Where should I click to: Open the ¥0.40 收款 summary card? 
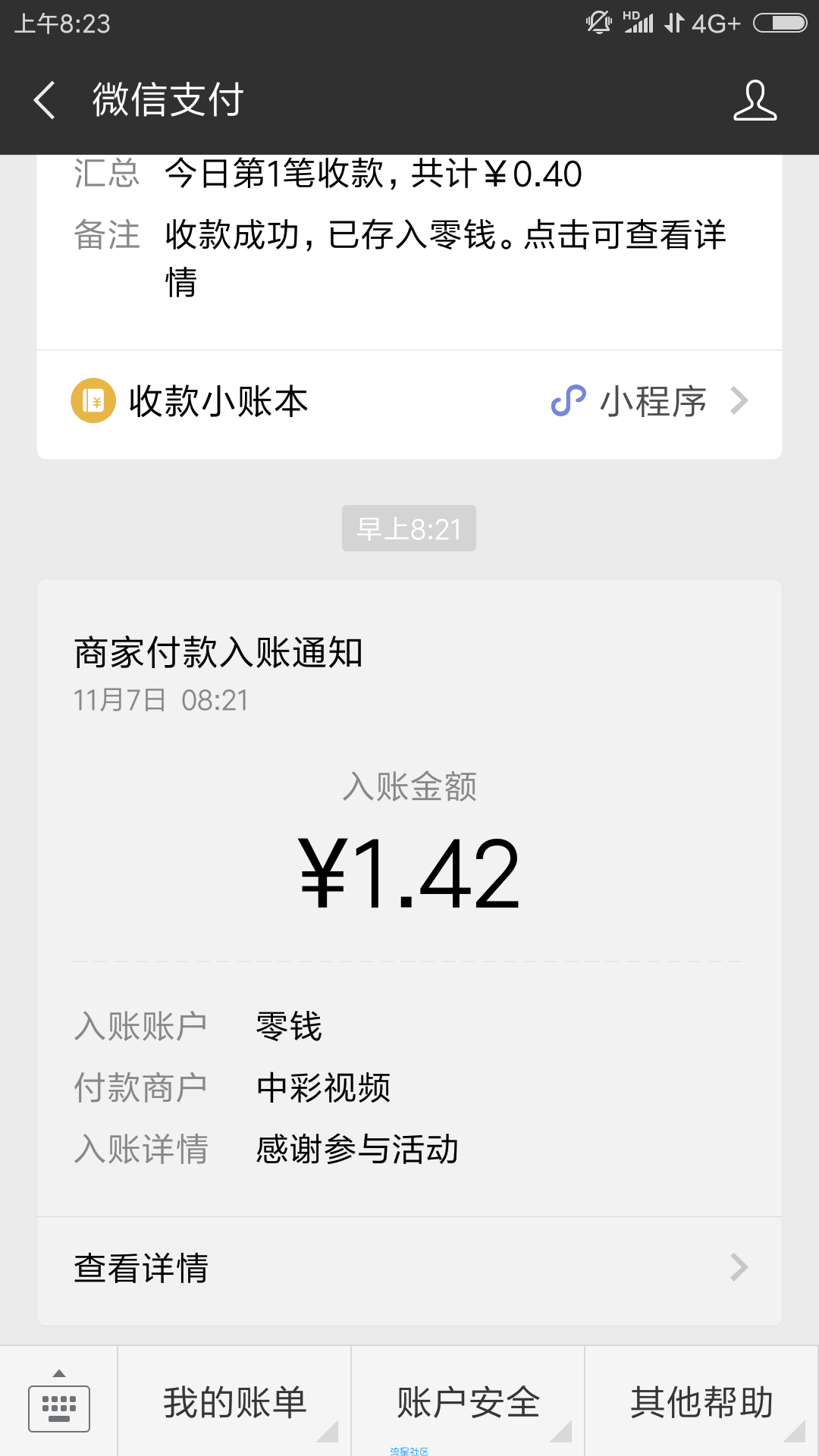point(409,250)
